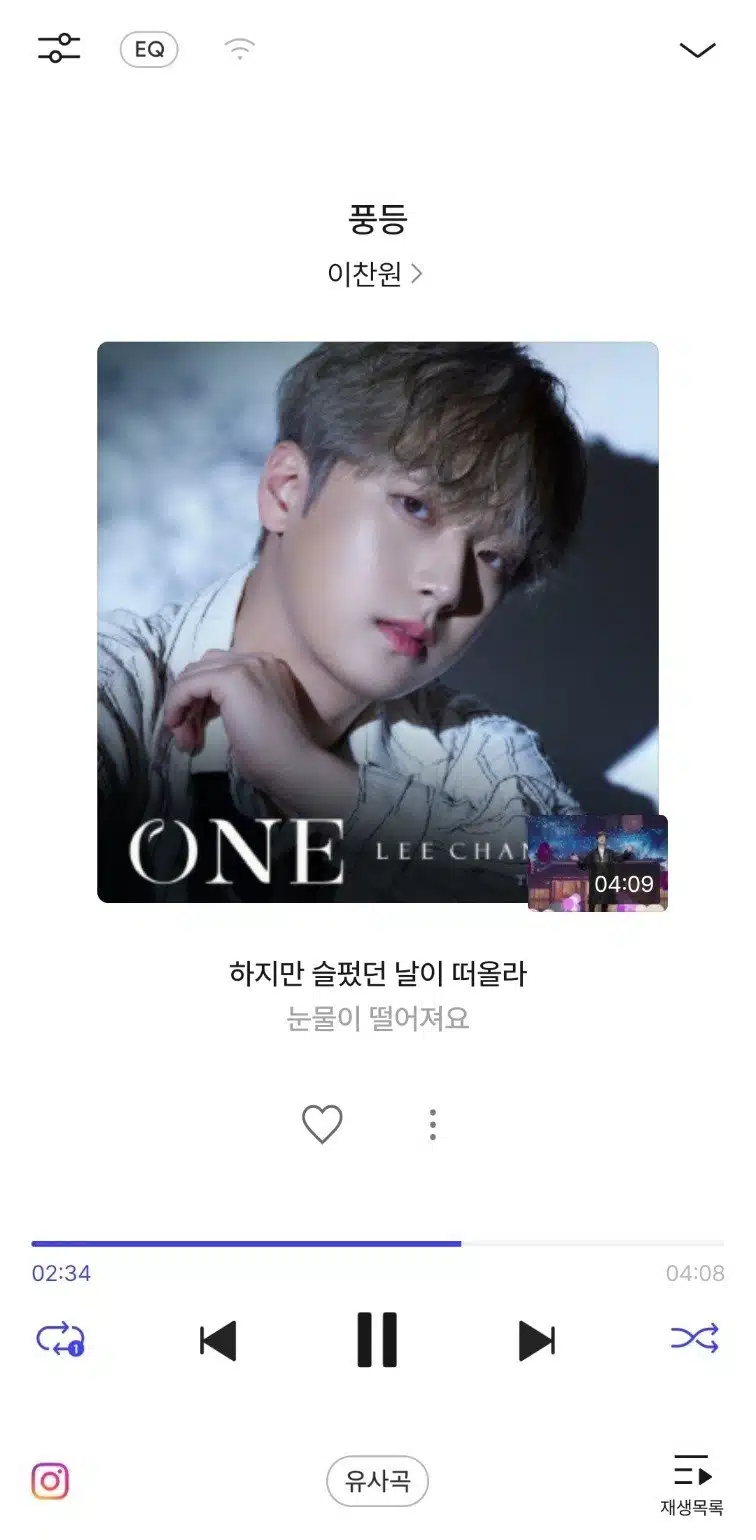Skip to the next track
Viewport: 756px width, 1540px height.
pos(537,1340)
